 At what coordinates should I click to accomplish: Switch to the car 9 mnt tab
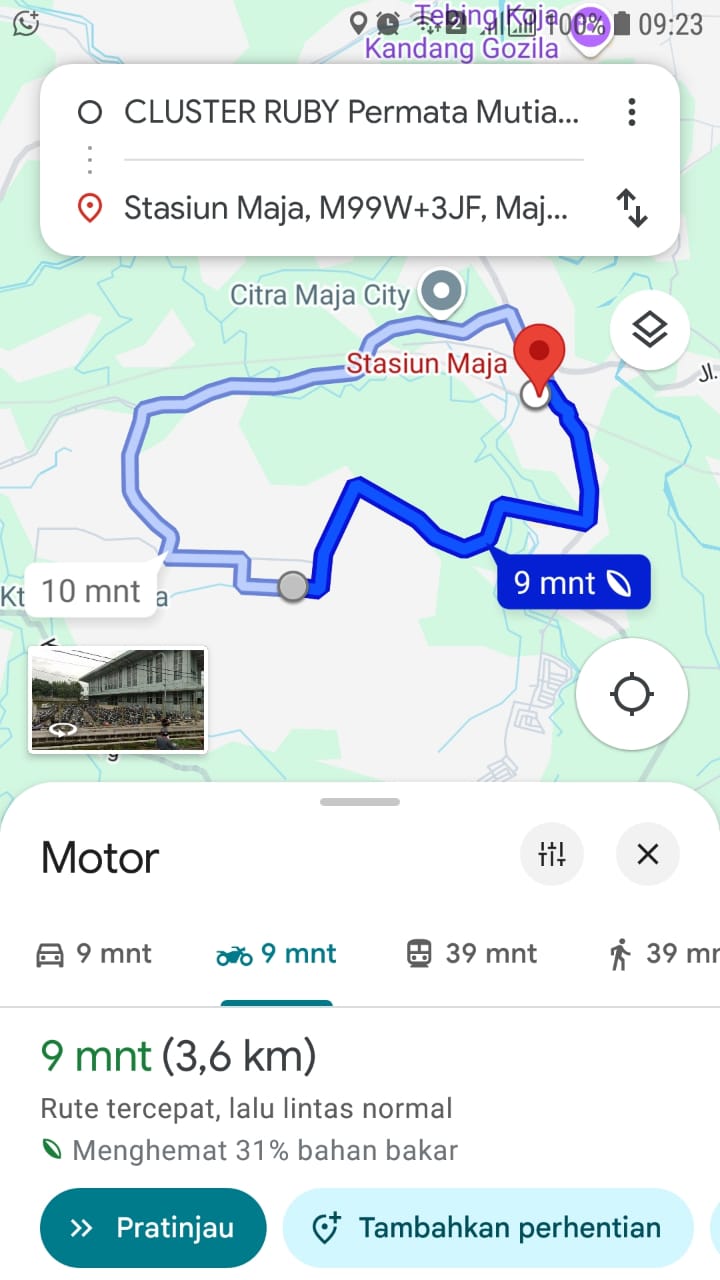93,954
